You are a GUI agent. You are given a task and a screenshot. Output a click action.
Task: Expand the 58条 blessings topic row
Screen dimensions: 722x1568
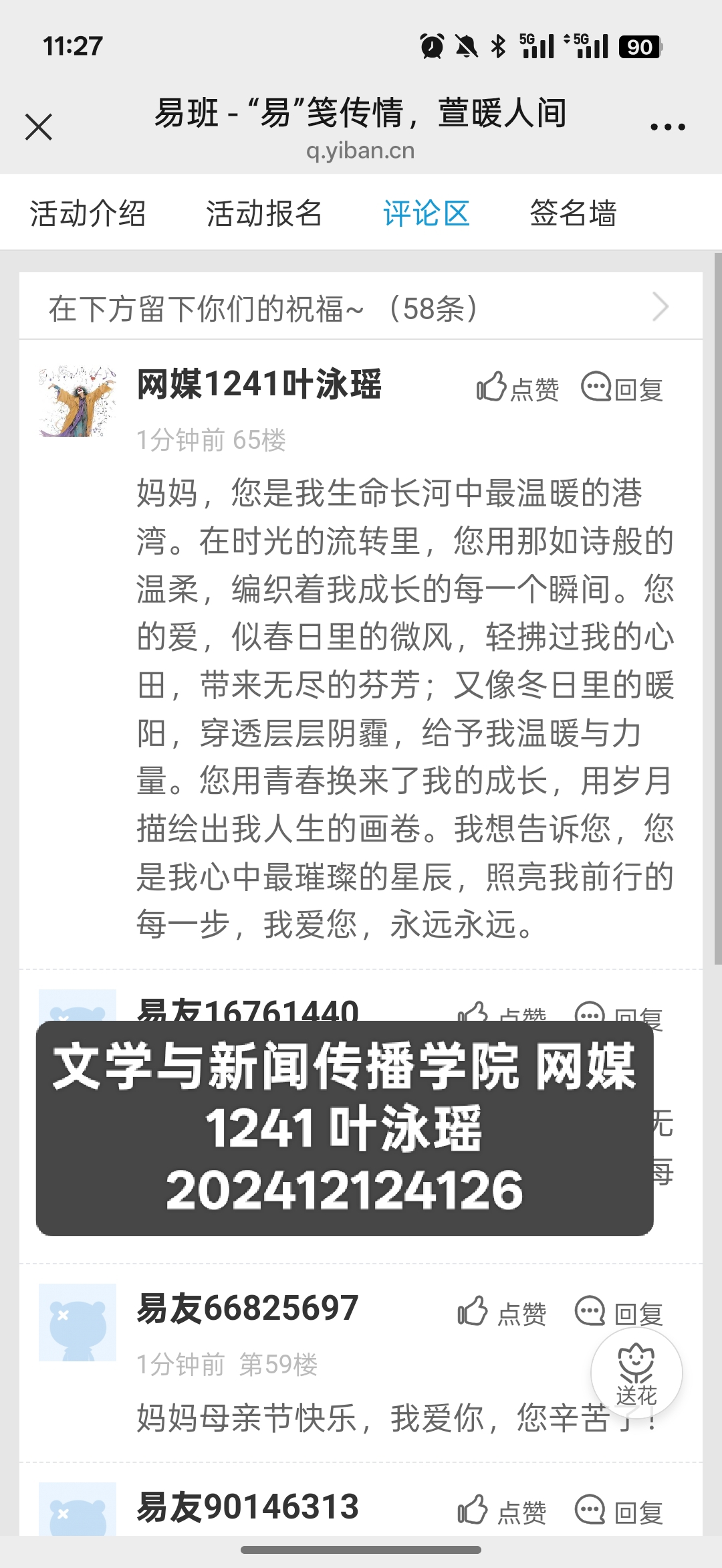(x=361, y=308)
